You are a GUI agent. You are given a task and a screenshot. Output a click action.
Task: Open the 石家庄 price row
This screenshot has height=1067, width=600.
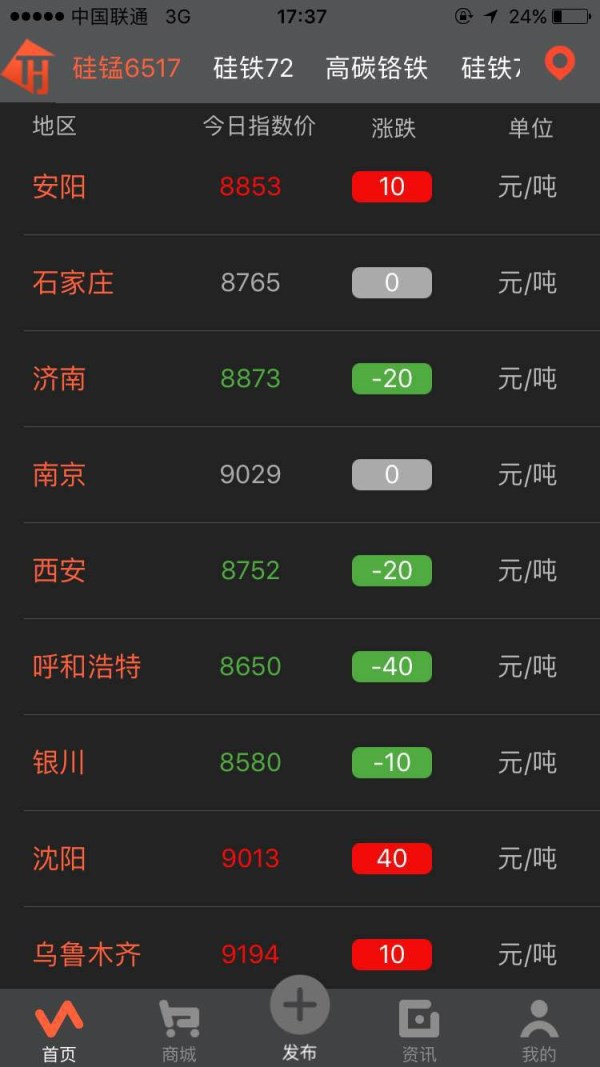click(300, 283)
